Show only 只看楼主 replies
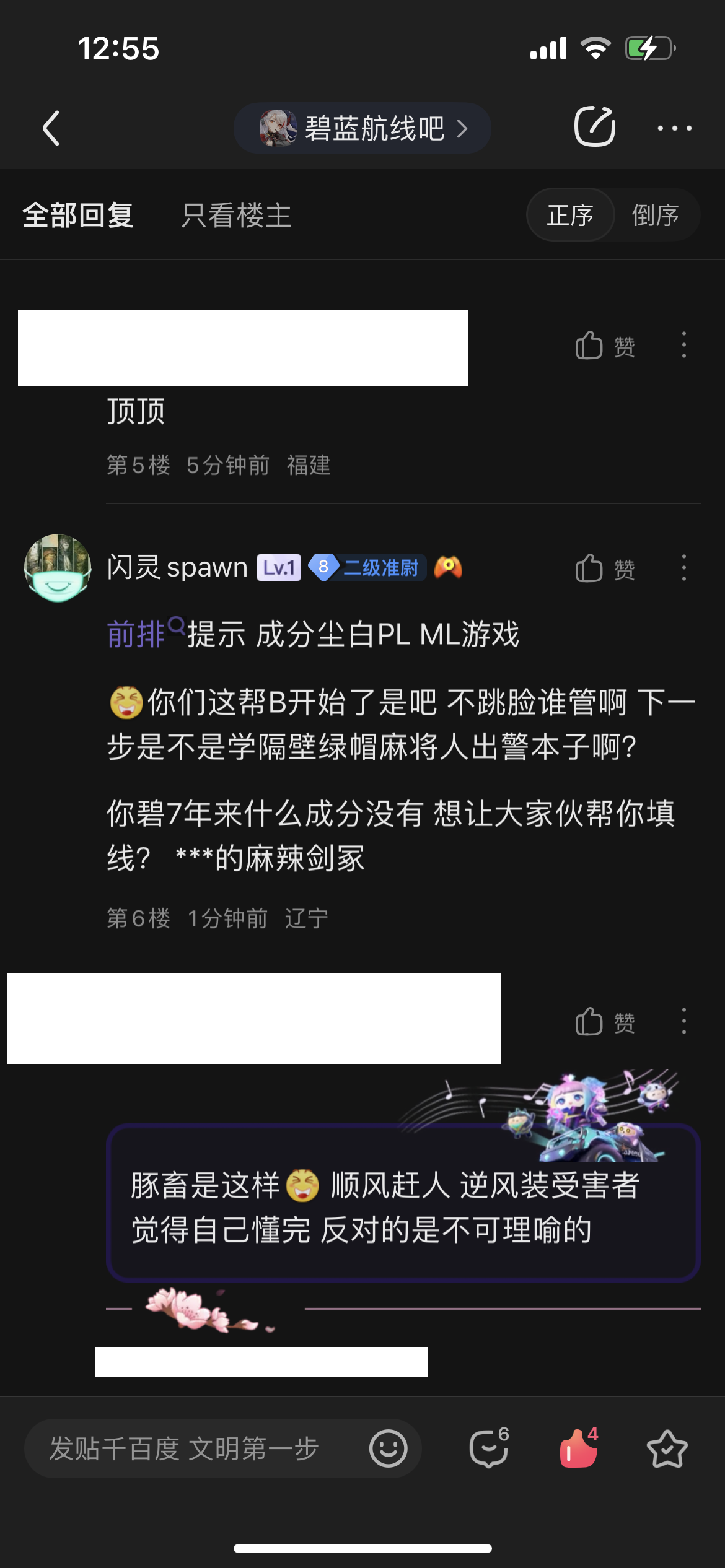Screen dimensions: 725x1568 point(236,216)
